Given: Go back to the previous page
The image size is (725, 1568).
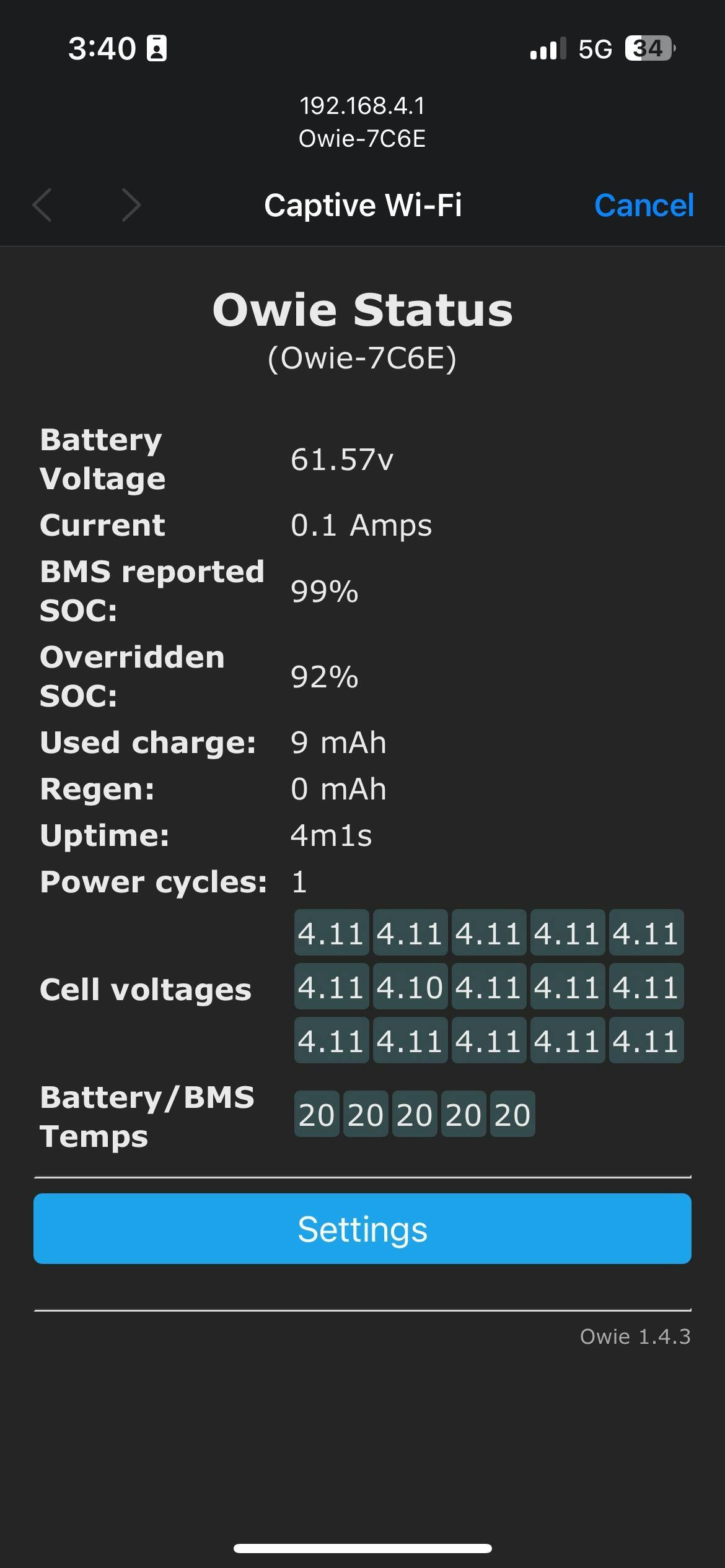Looking at the screenshot, I should pyautogui.click(x=42, y=205).
